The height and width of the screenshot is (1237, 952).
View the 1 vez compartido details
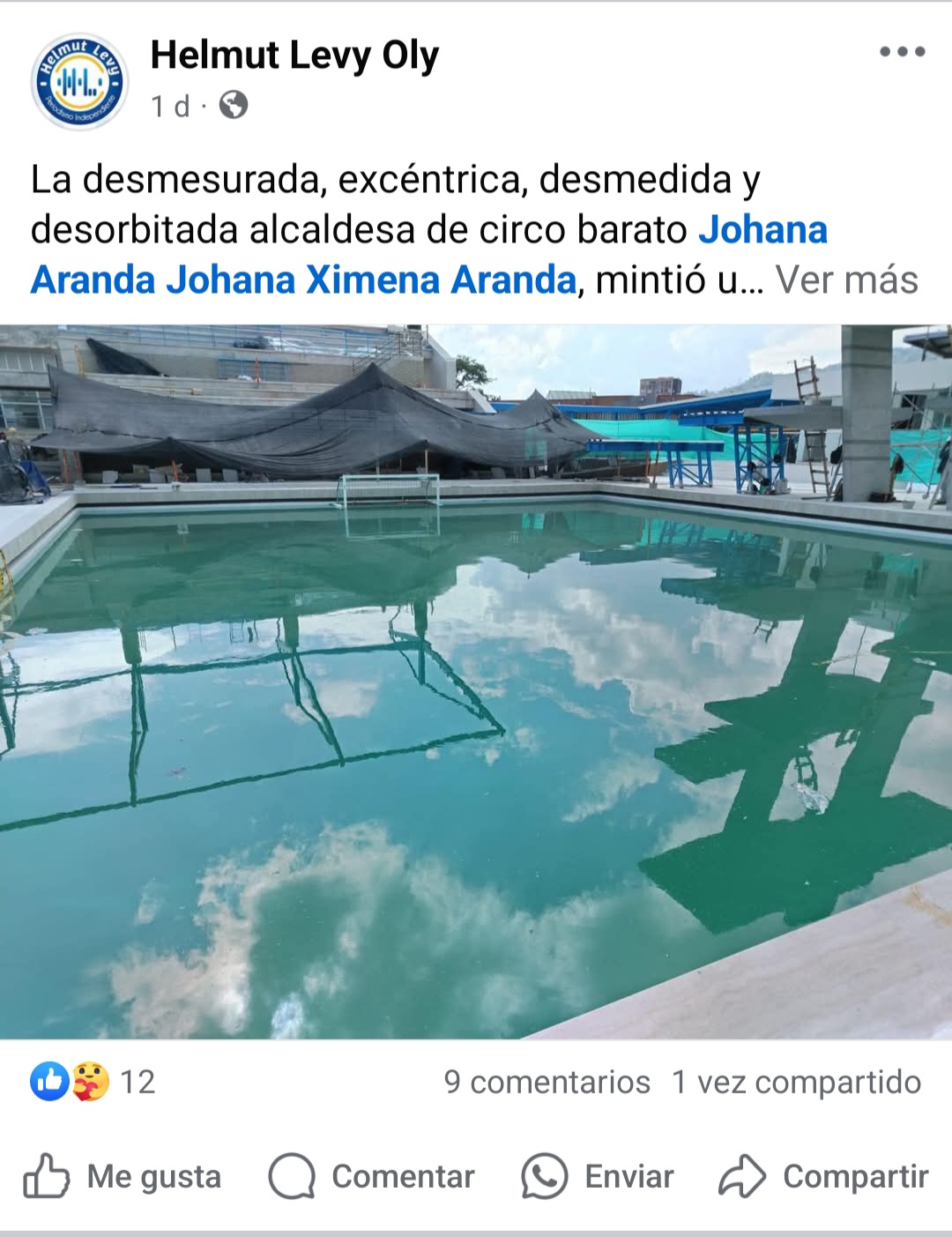[796, 1082]
